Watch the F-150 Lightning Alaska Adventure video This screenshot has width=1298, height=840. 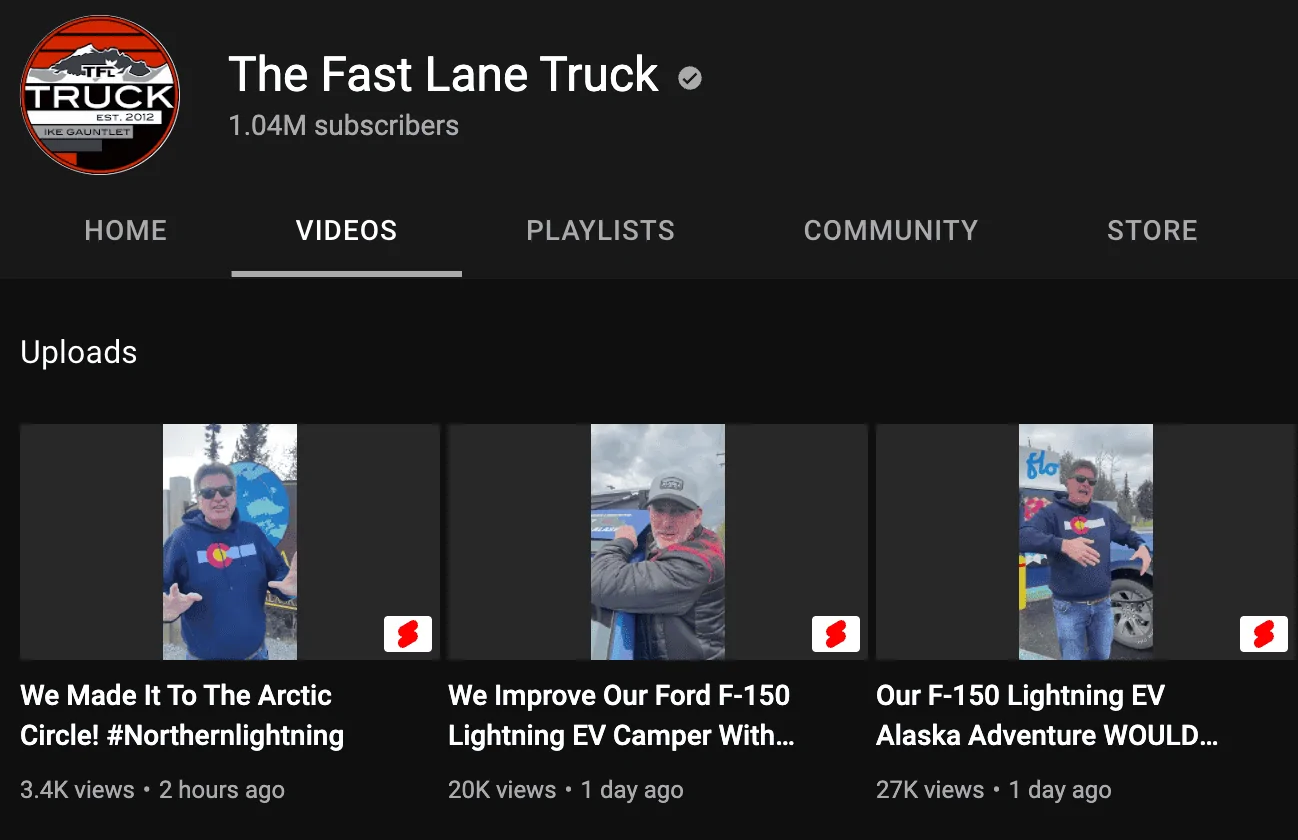pos(1085,542)
